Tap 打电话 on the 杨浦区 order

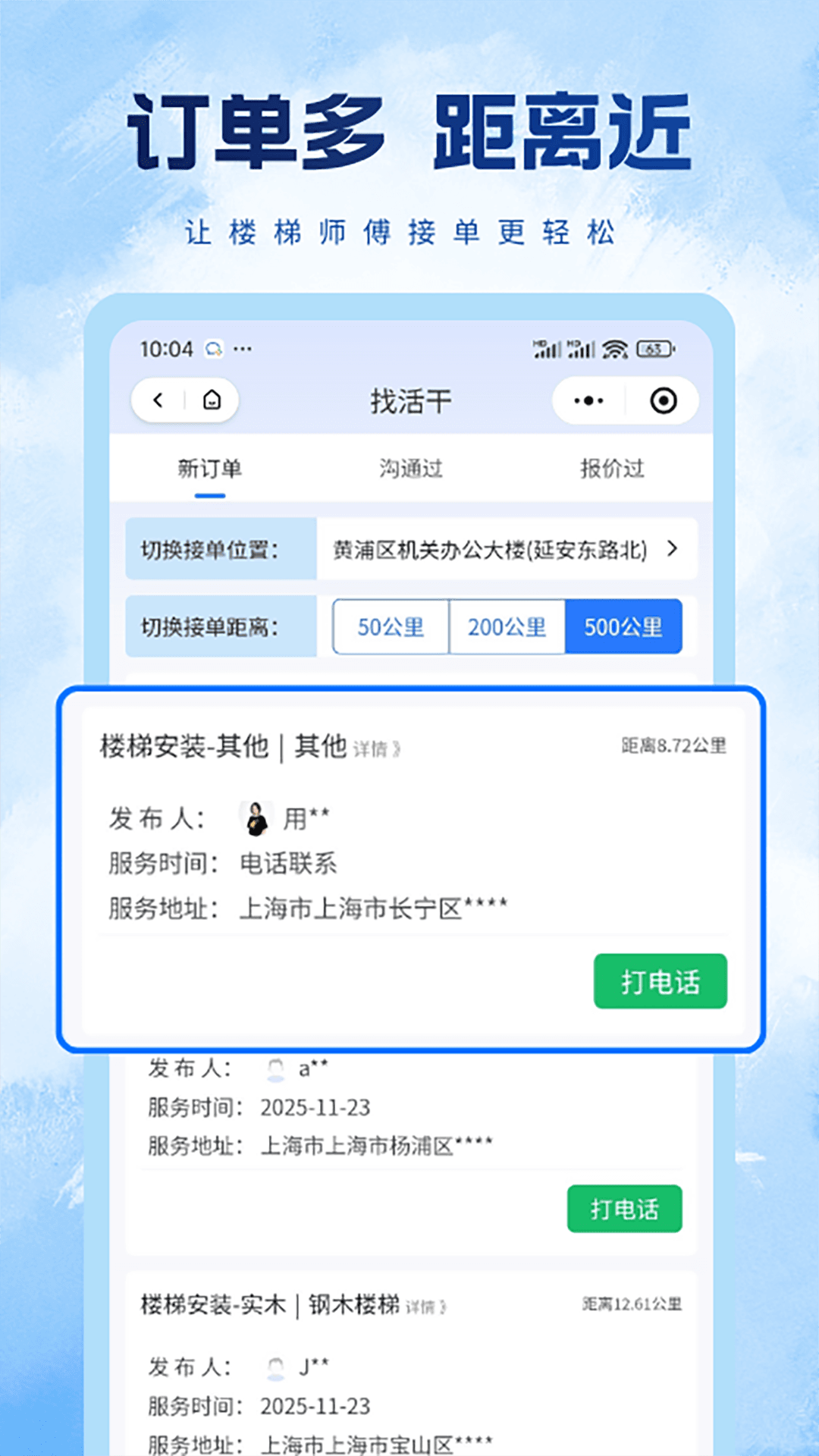coord(624,1209)
